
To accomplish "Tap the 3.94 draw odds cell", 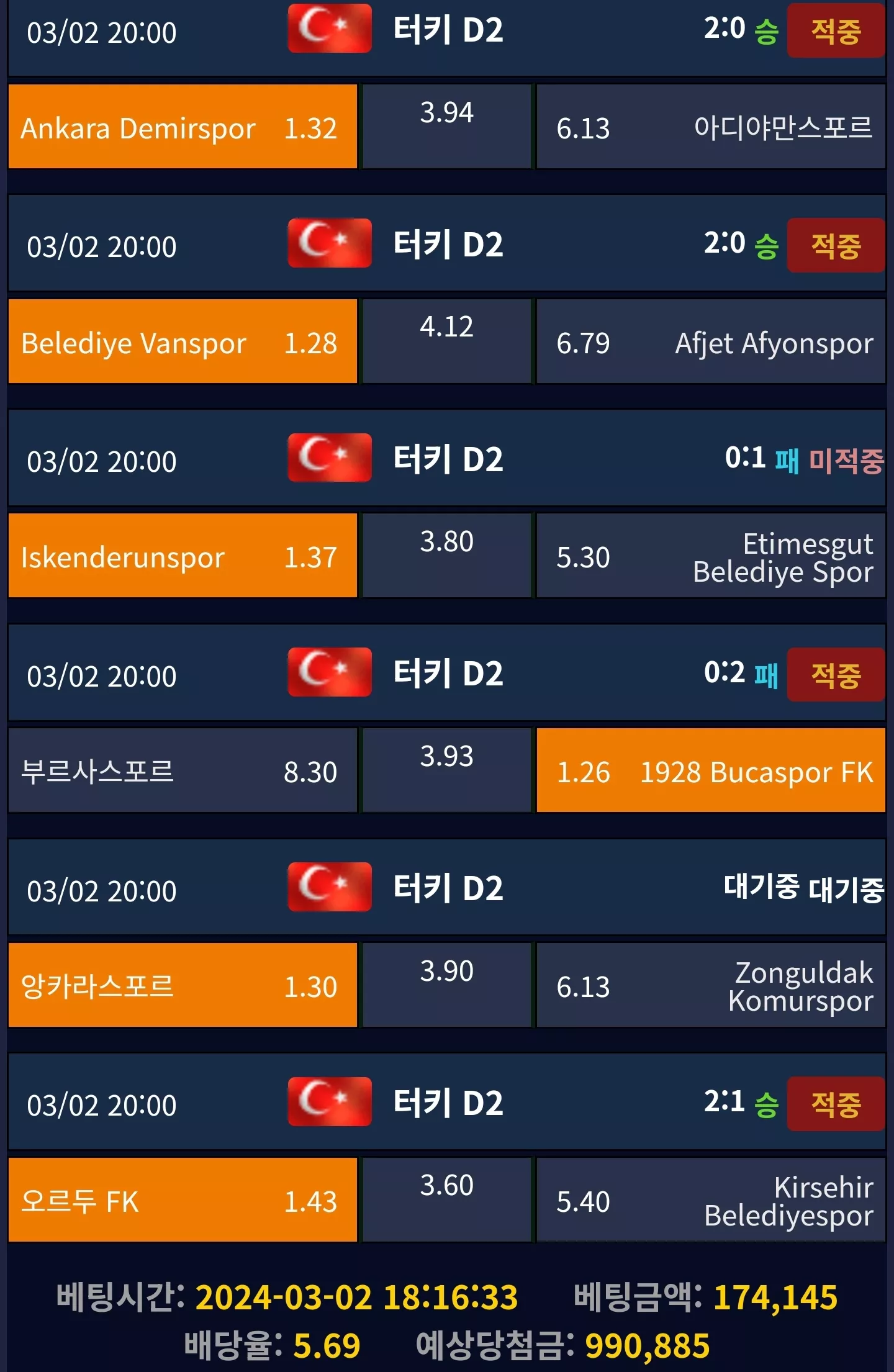I will pyautogui.click(x=447, y=127).
